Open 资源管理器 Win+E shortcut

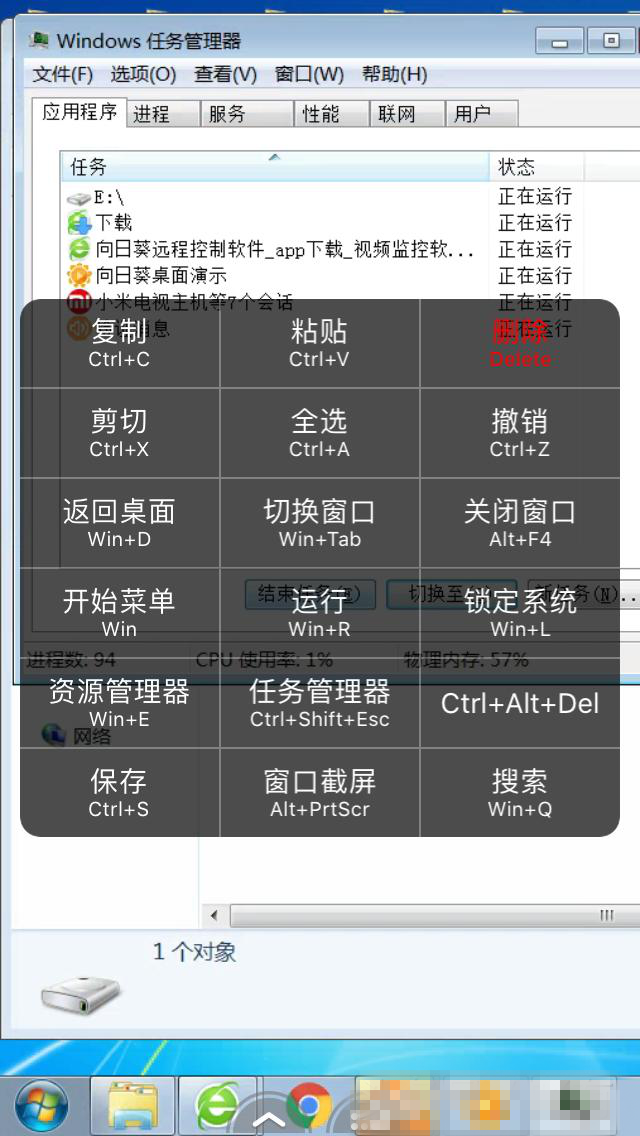[x=119, y=703]
